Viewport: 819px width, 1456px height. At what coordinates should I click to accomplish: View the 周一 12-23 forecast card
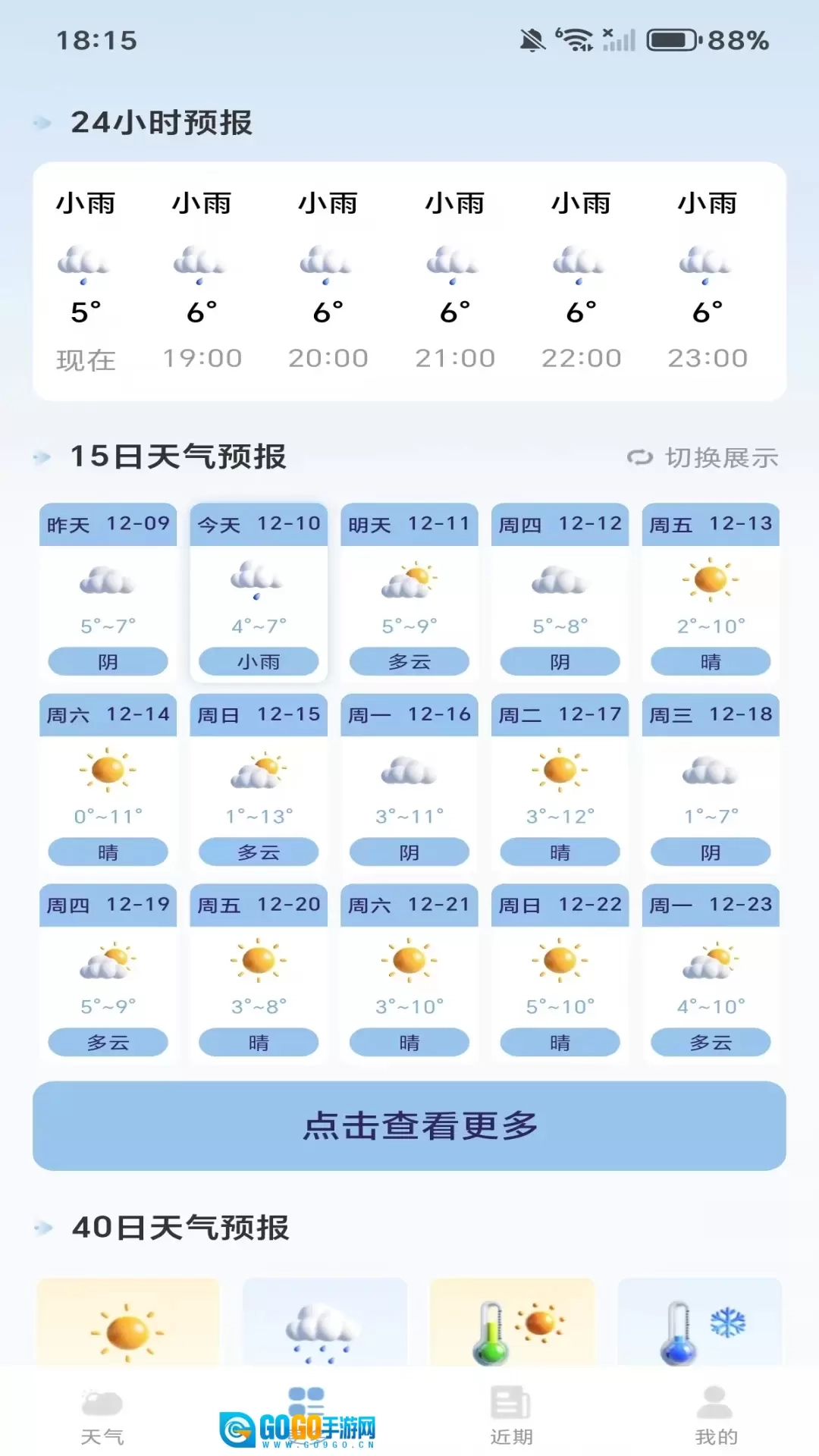711,971
